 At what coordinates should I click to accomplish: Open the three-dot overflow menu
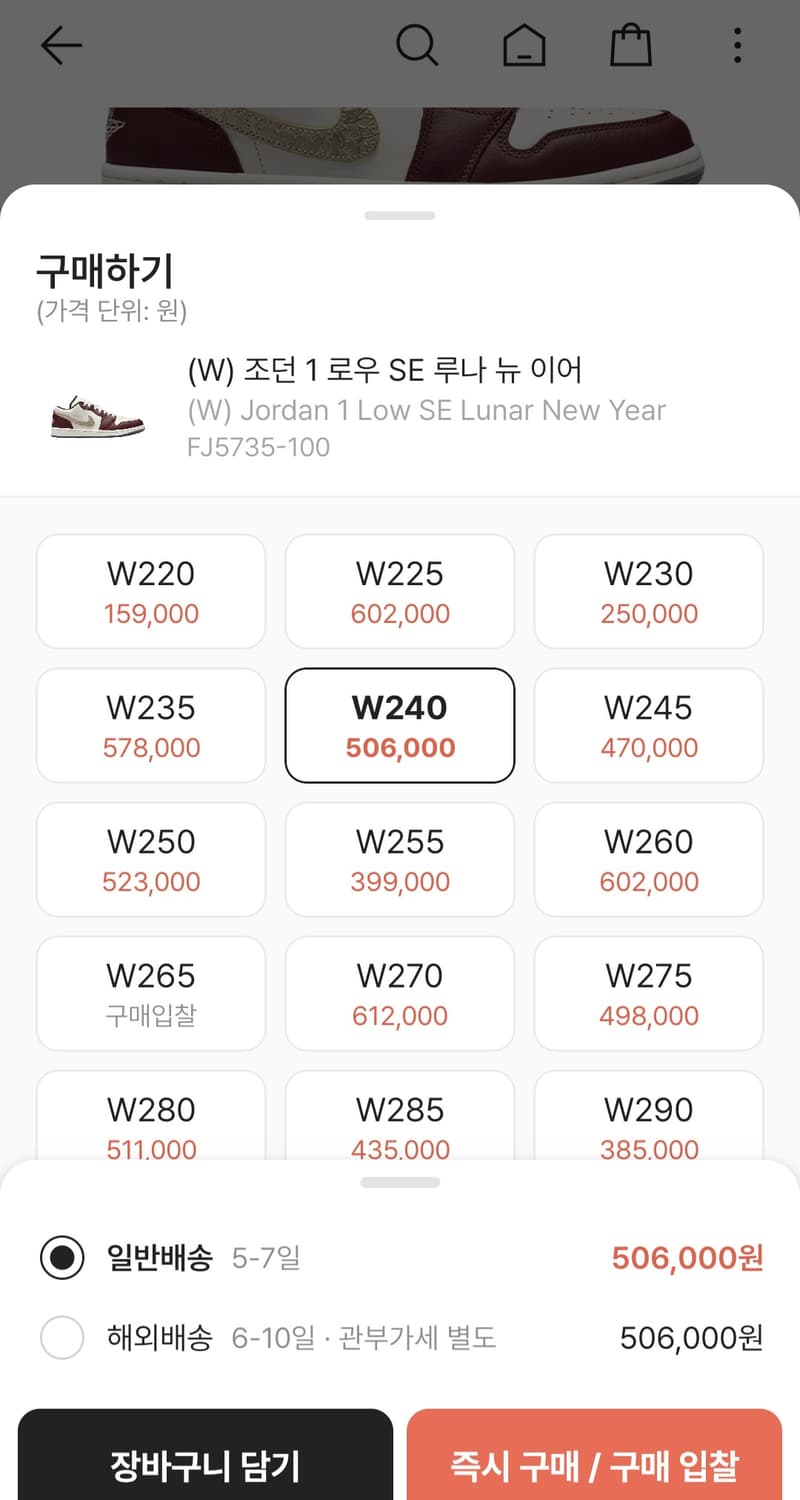click(x=737, y=45)
